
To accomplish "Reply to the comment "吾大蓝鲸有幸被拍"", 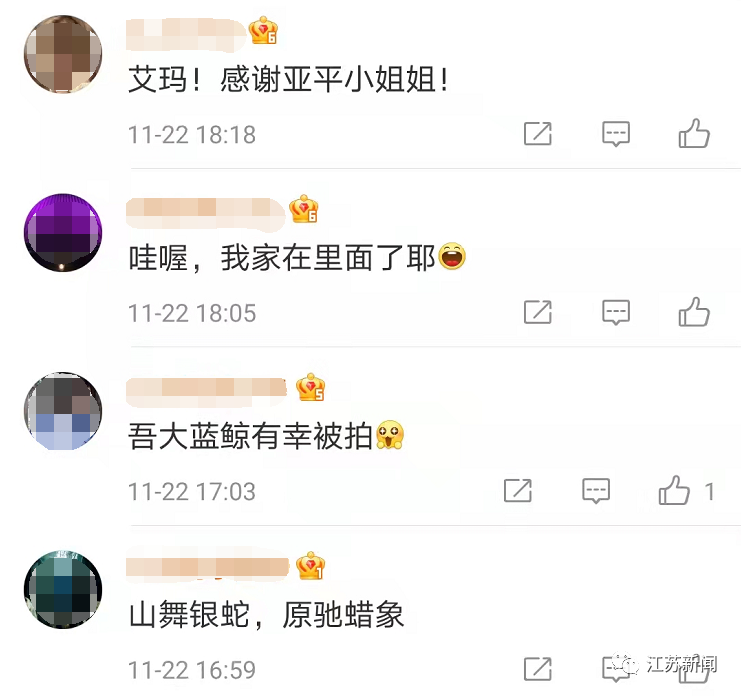I will coord(596,491).
